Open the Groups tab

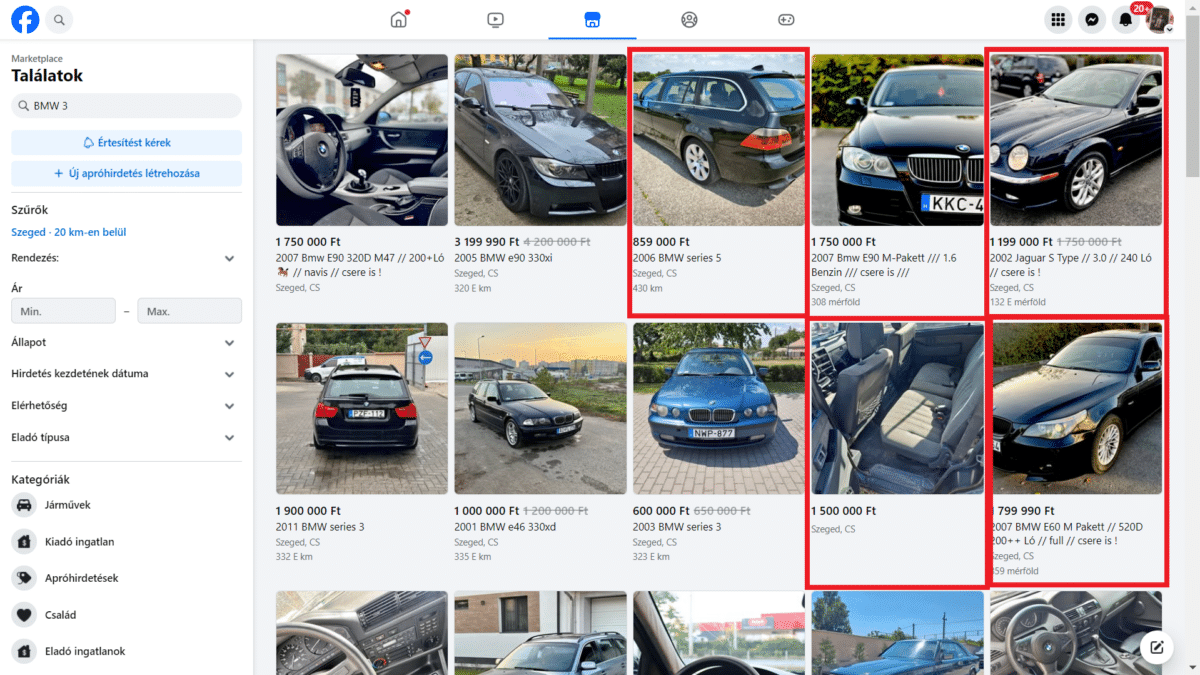coord(689,19)
